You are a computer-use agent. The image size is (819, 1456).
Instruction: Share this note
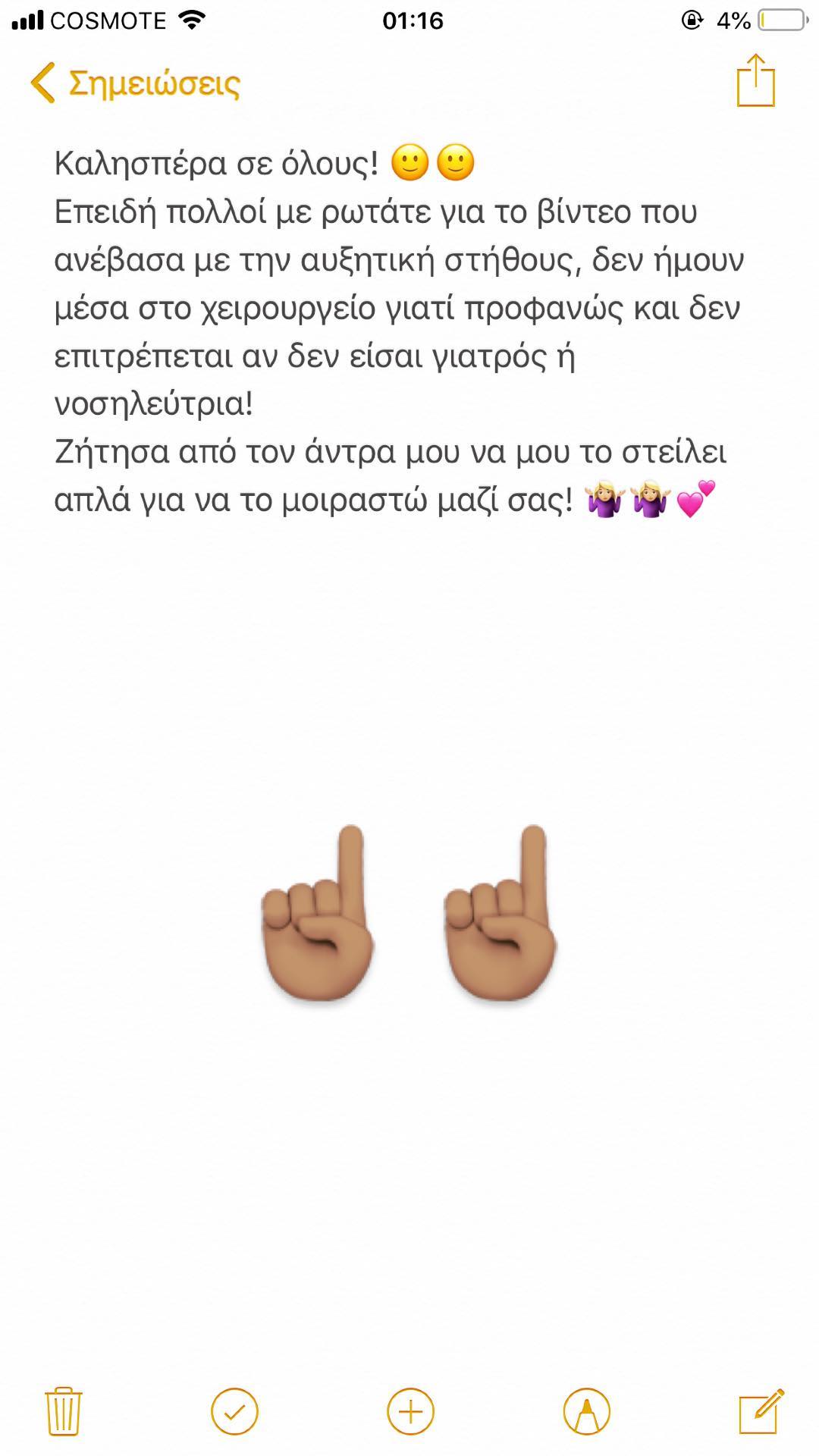tap(756, 80)
